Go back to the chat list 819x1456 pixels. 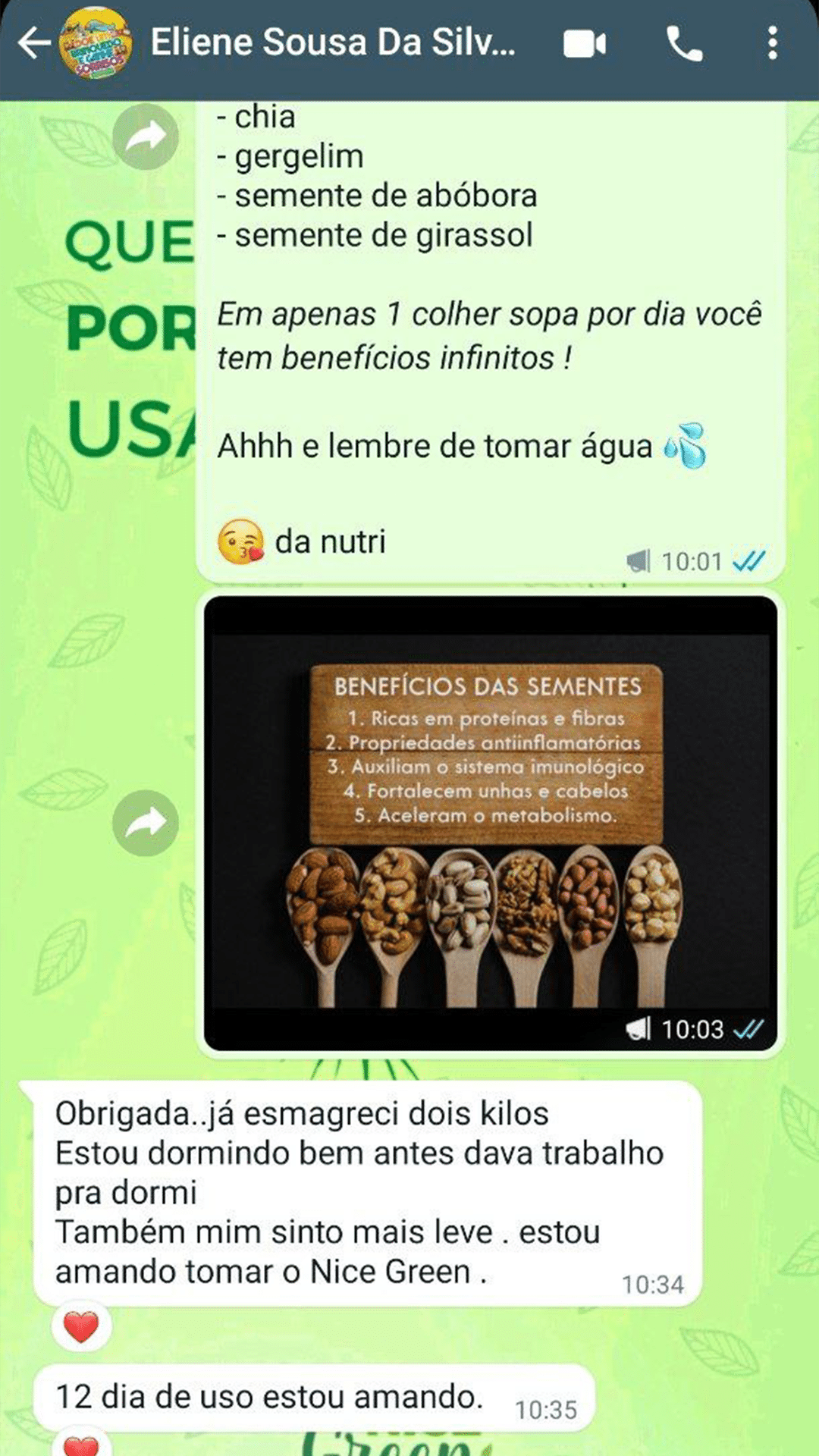click(x=33, y=43)
